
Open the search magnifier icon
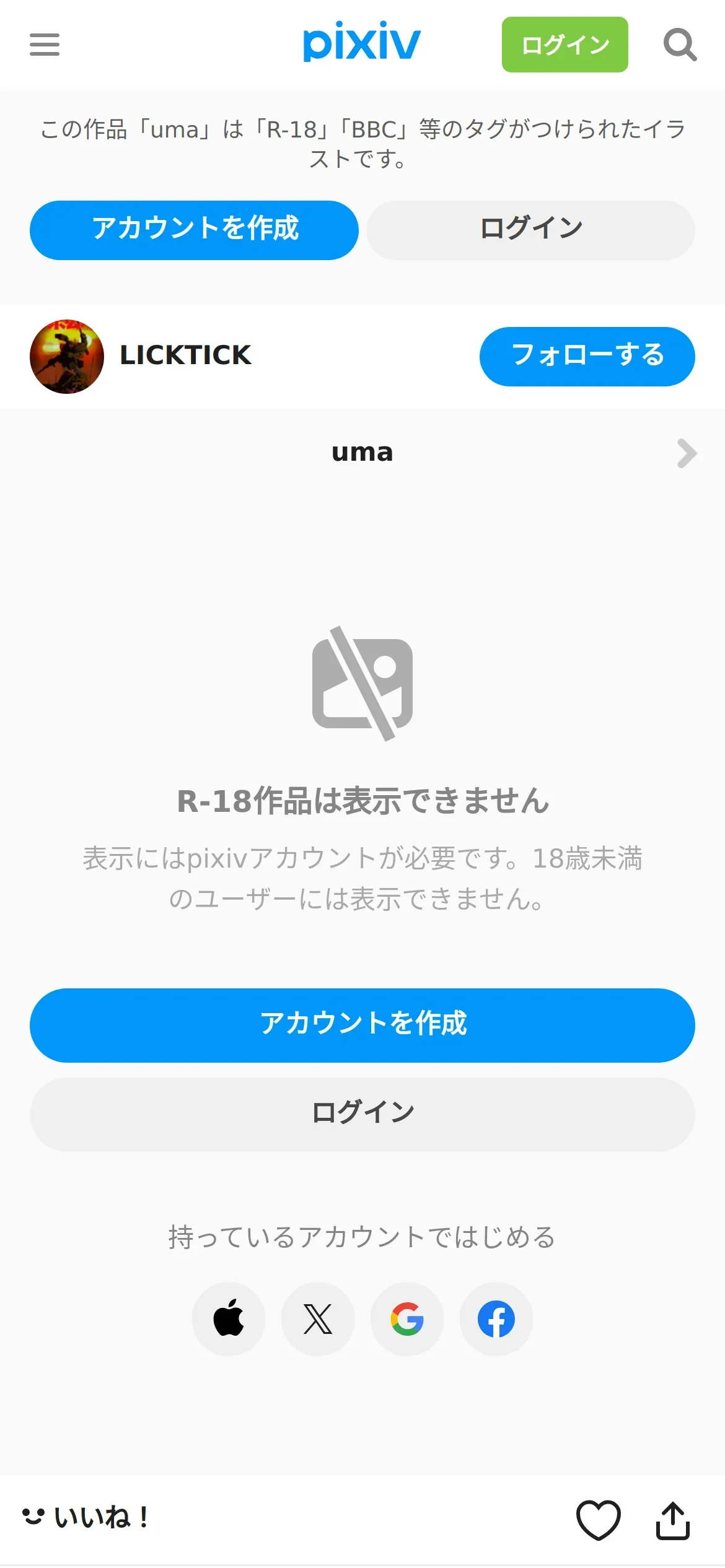pos(680,45)
